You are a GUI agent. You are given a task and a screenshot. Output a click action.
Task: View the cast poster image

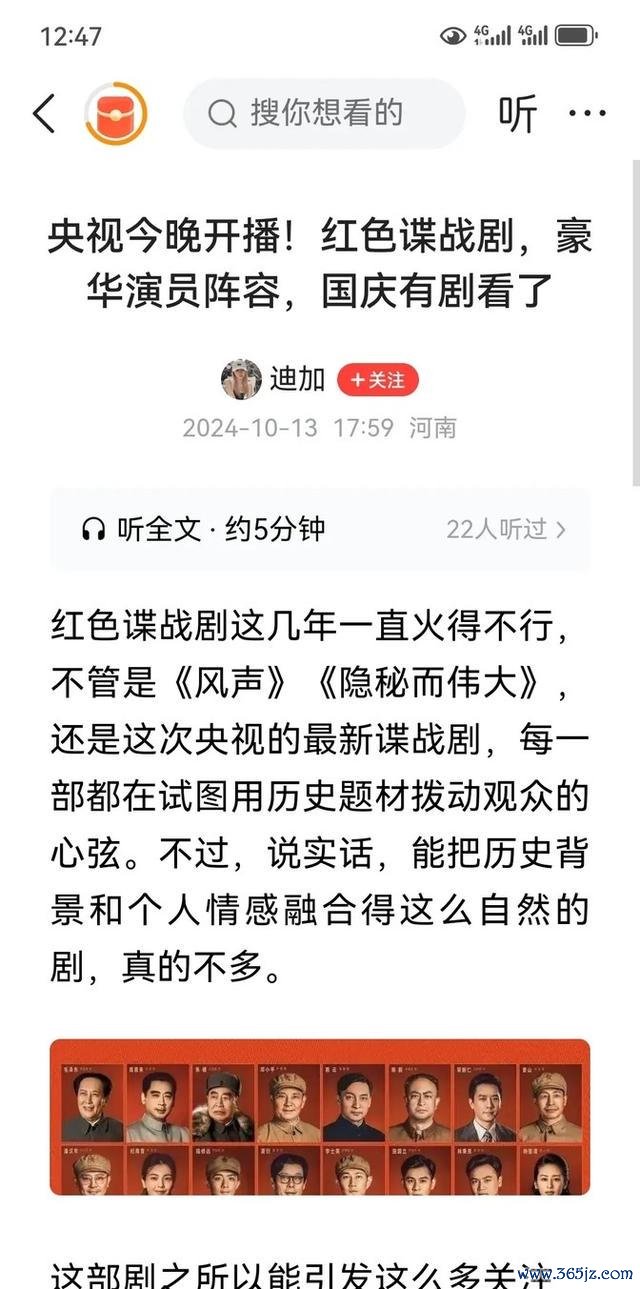click(x=320, y=1117)
